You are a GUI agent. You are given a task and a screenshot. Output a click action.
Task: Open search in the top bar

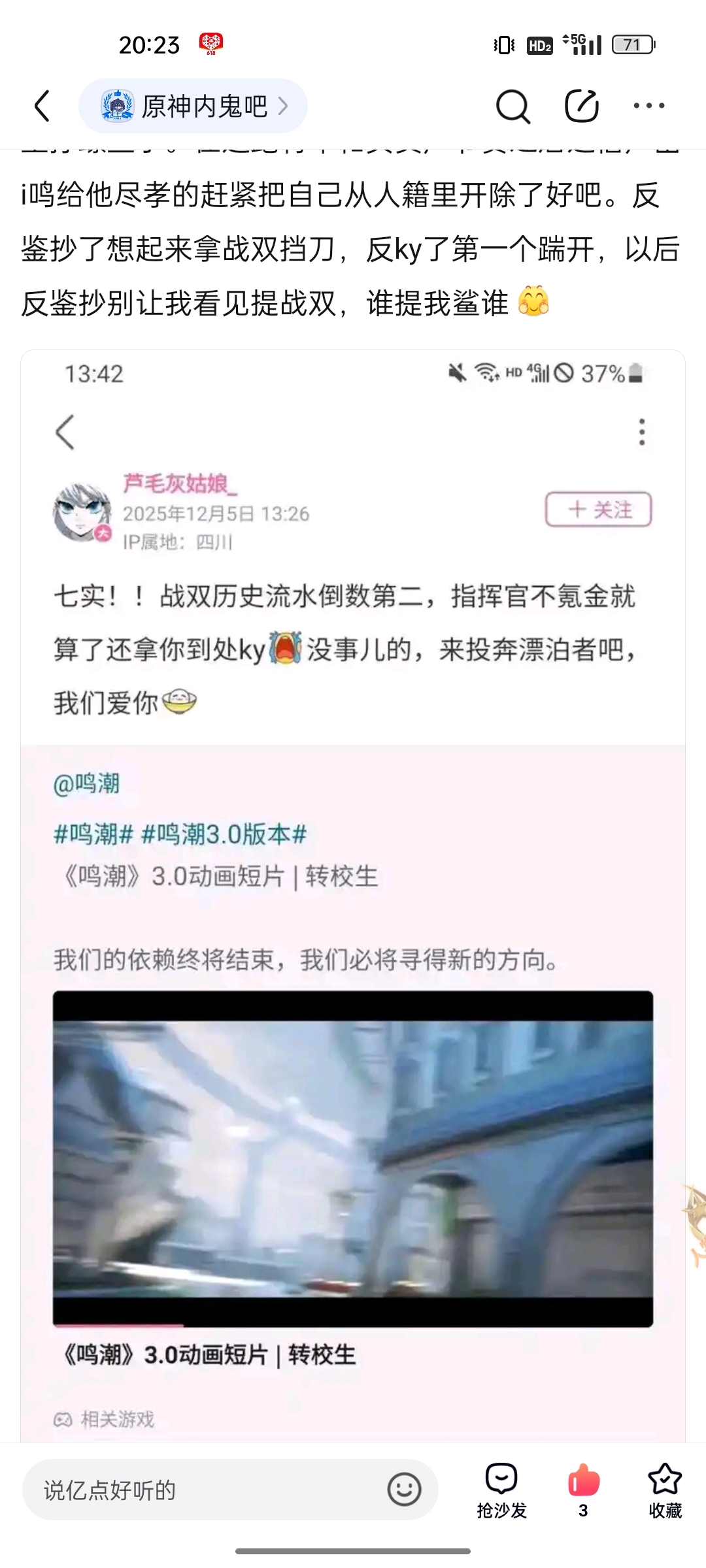(x=513, y=106)
